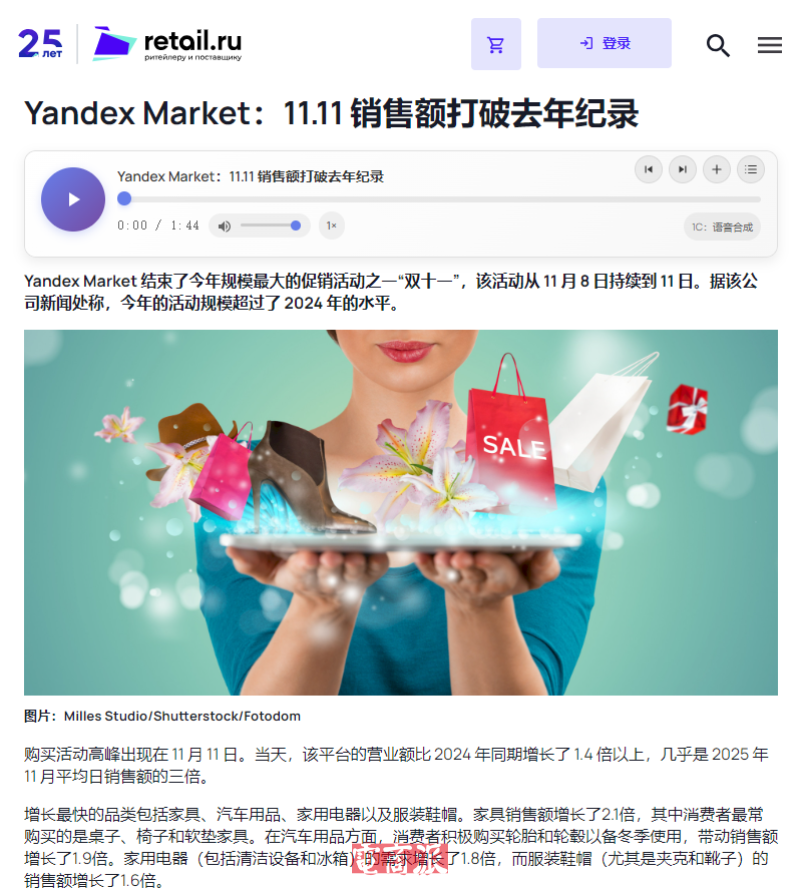Viewport: 800px width, 896px height.
Task: Open the search magnifier icon
Action: pos(718,45)
